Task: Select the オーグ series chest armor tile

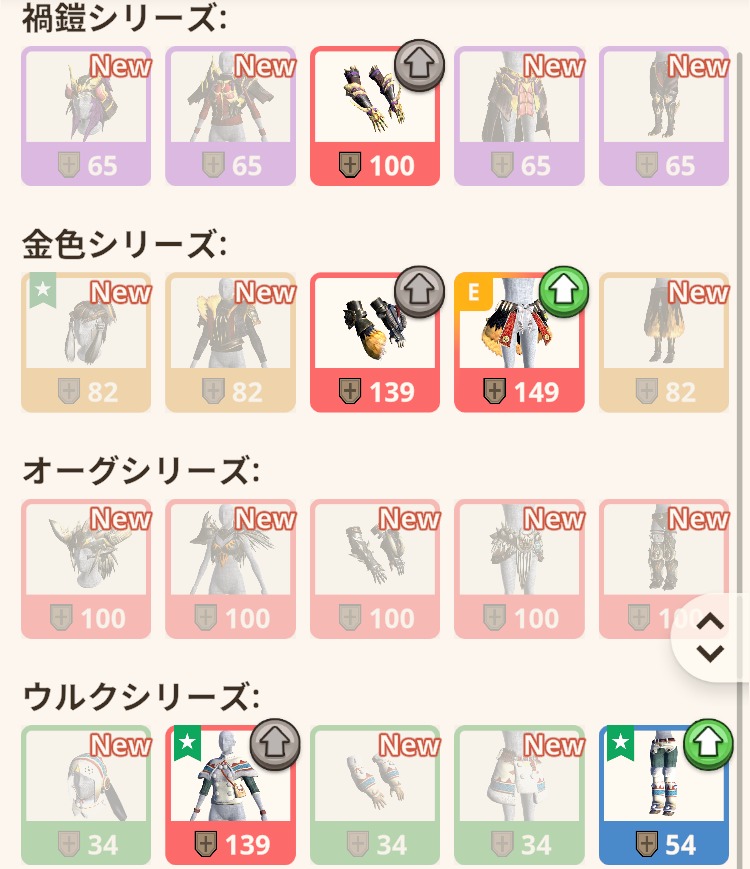Action: (230, 568)
